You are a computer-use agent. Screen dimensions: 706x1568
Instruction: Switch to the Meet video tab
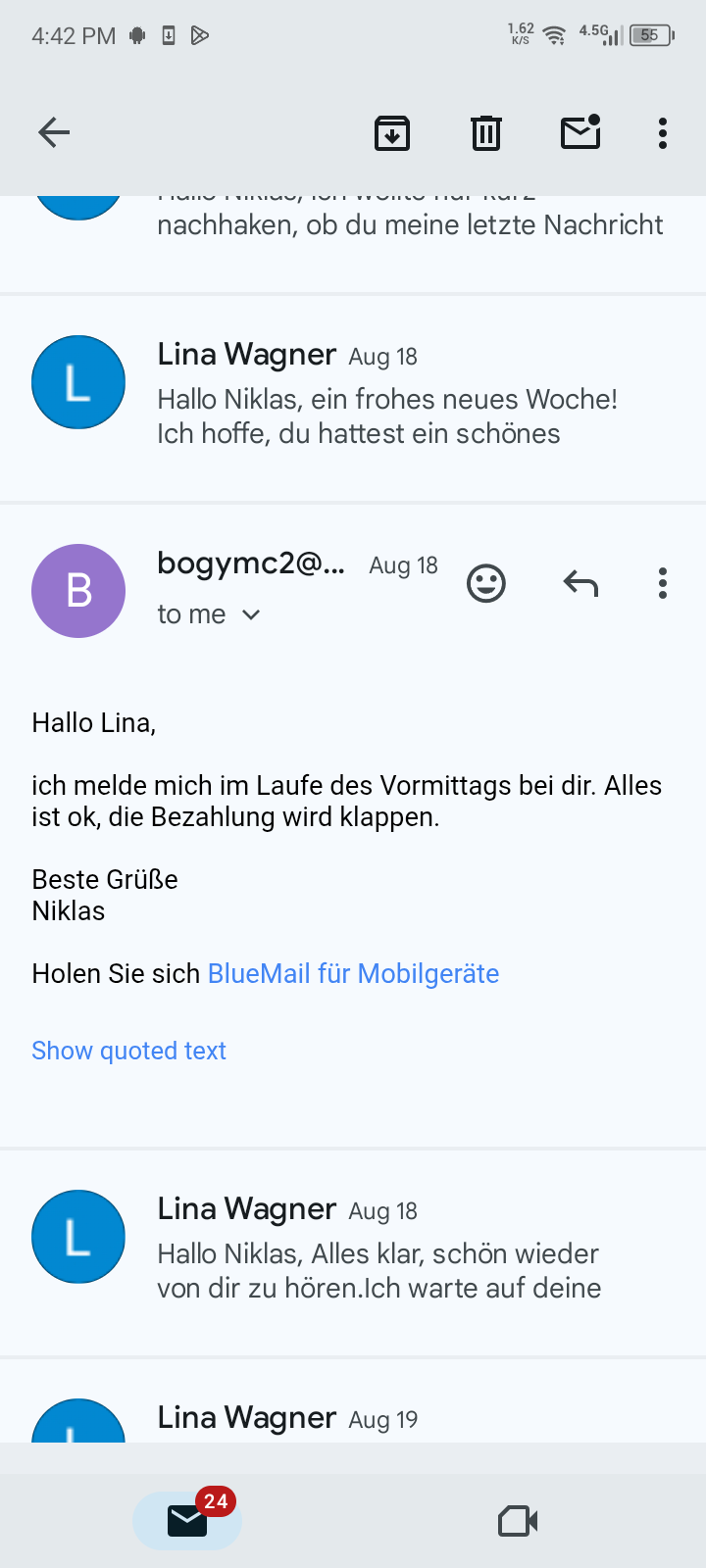coord(518,1521)
